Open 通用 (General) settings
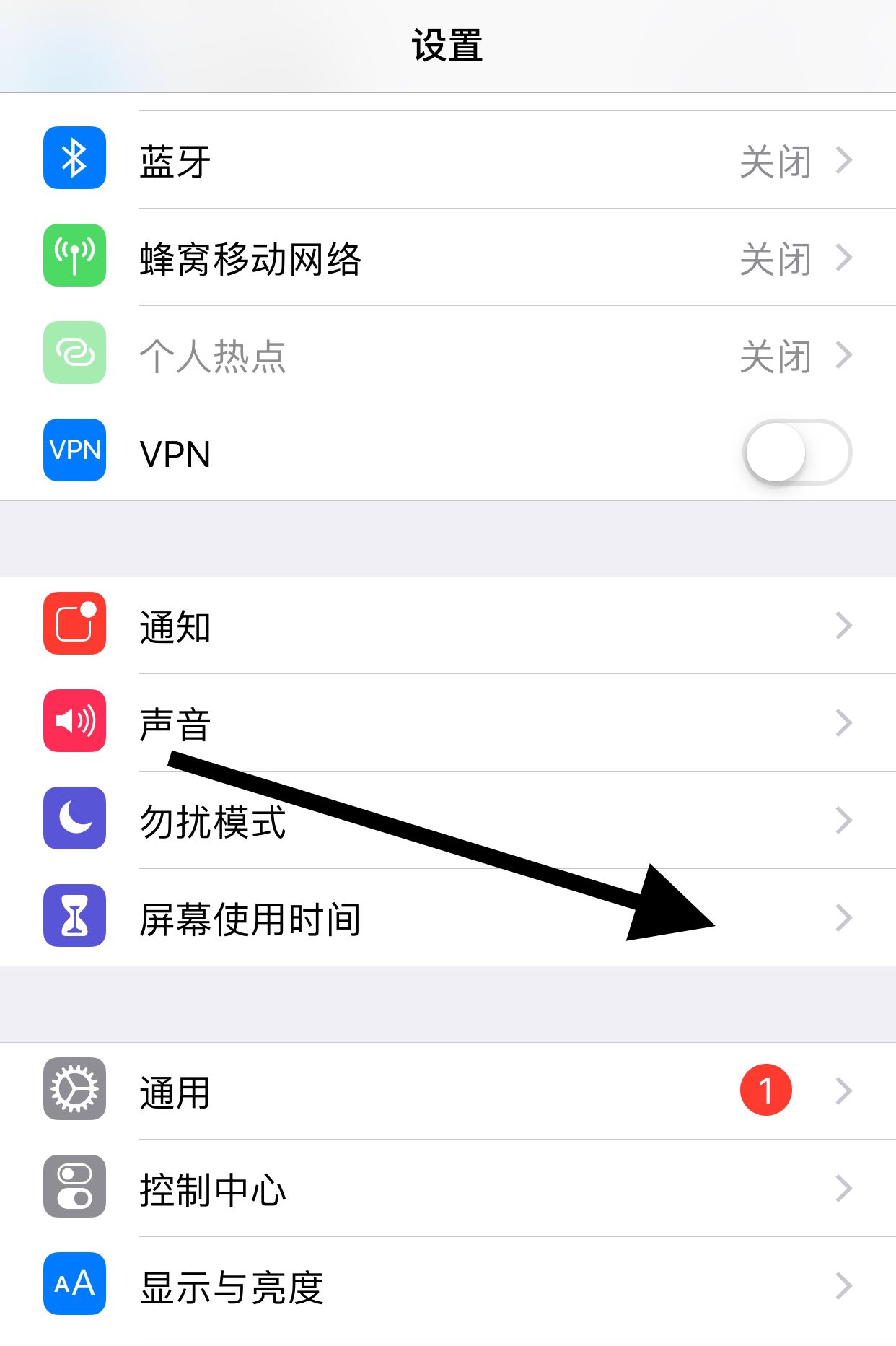 coord(447,1091)
